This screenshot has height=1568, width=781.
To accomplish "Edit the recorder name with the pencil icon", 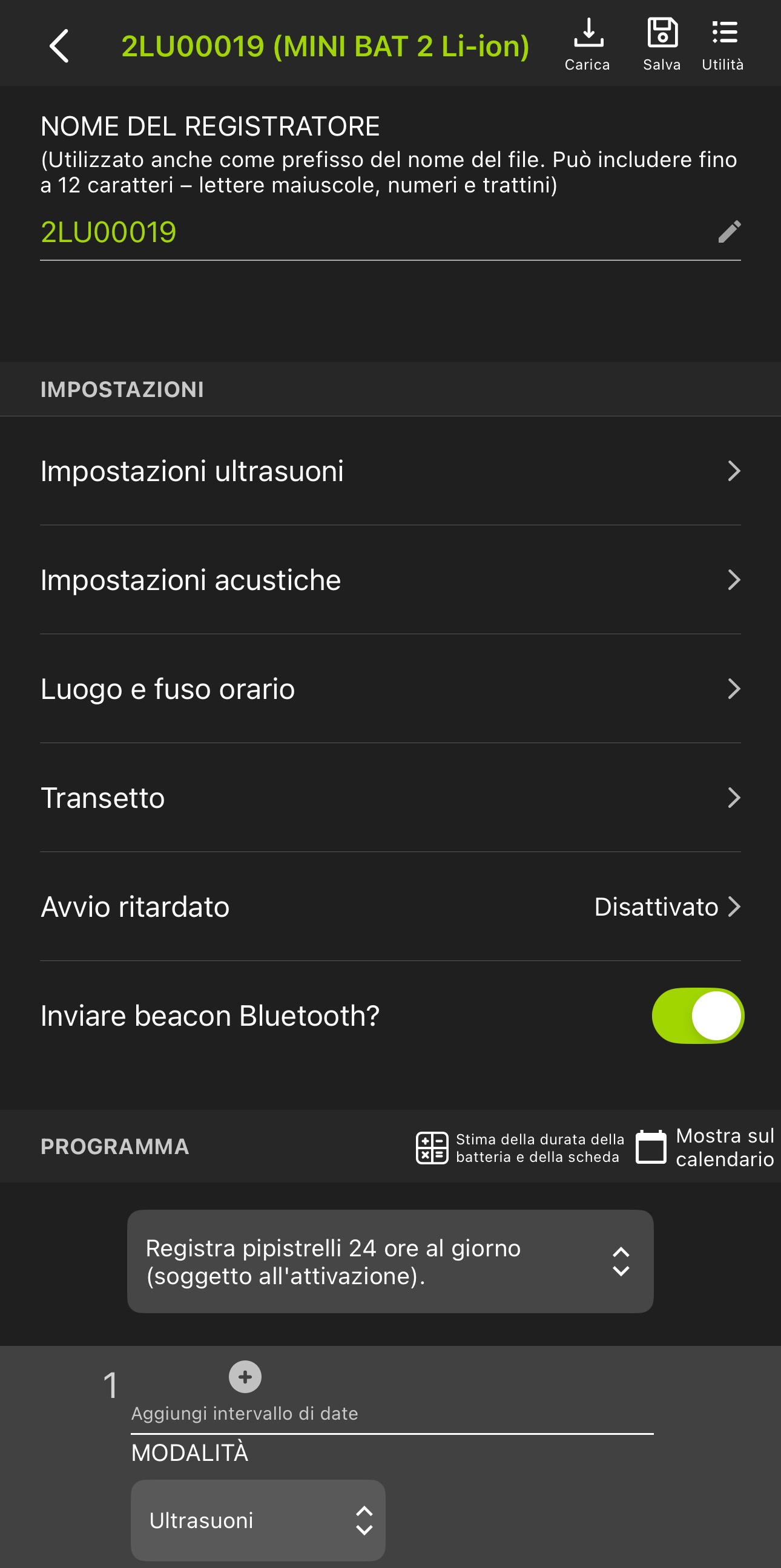I will pos(729,232).
